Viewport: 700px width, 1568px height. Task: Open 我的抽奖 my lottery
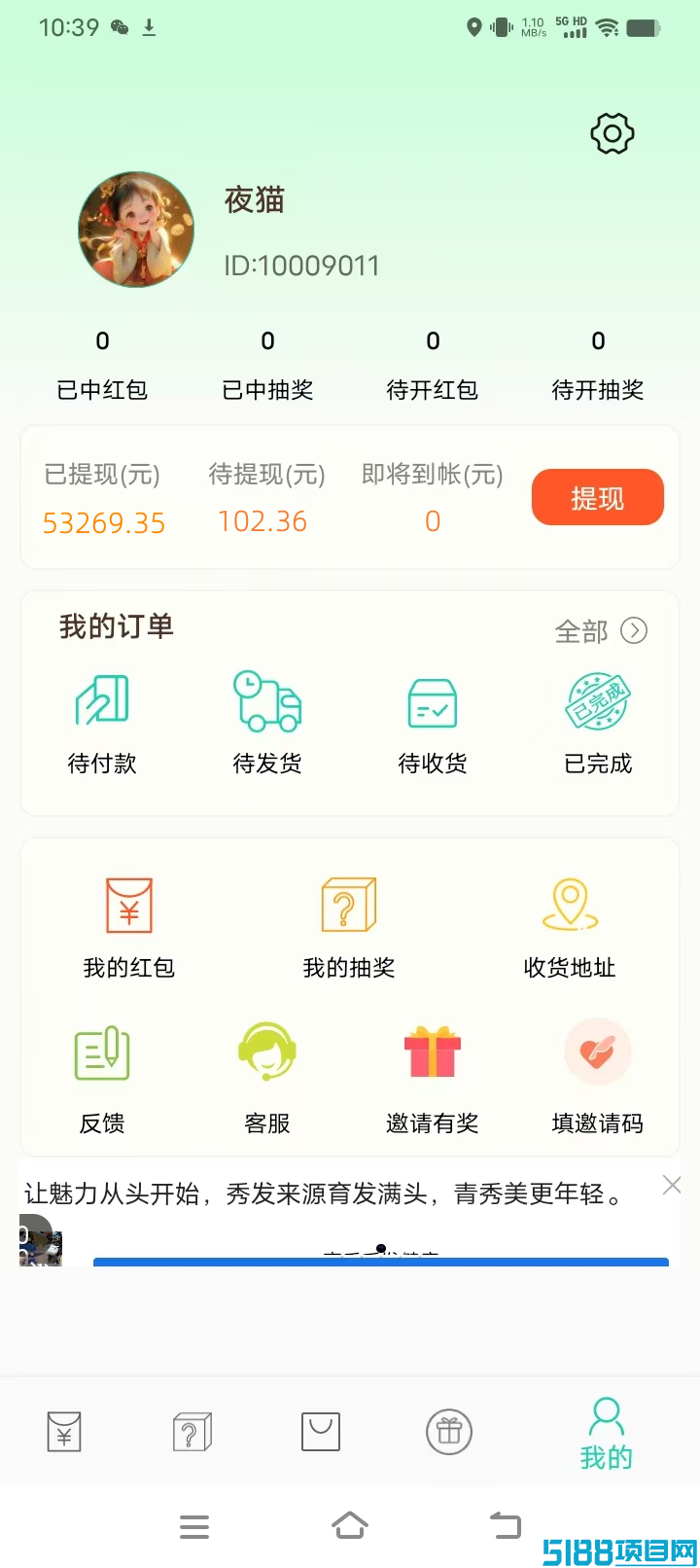click(349, 926)
